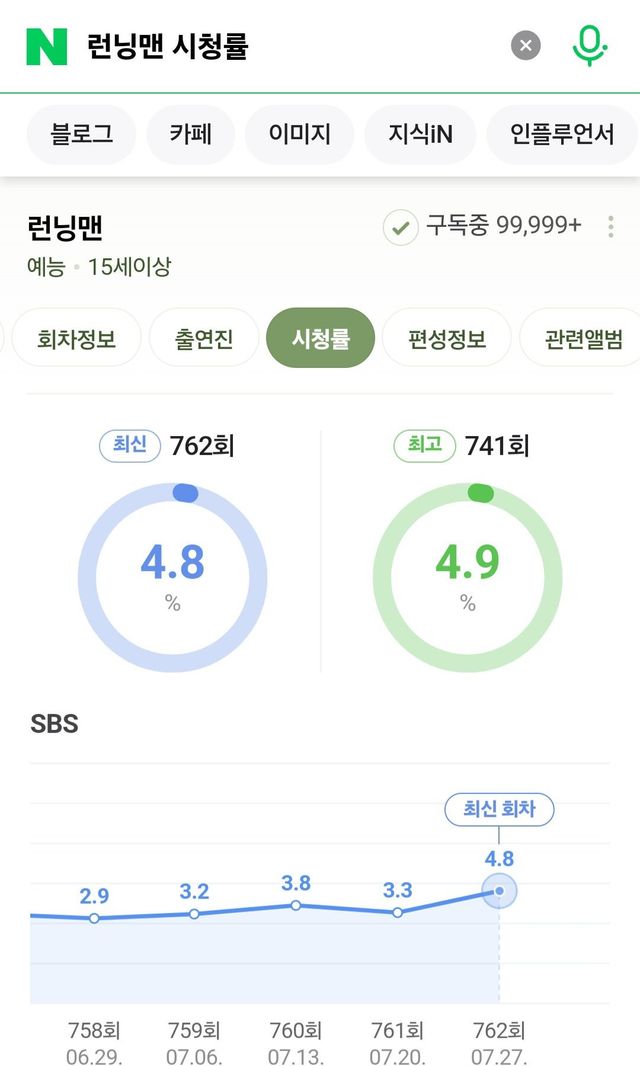View the 출연진 cast chip
This screenshot has height=1066, width=640.
(204, 338)
